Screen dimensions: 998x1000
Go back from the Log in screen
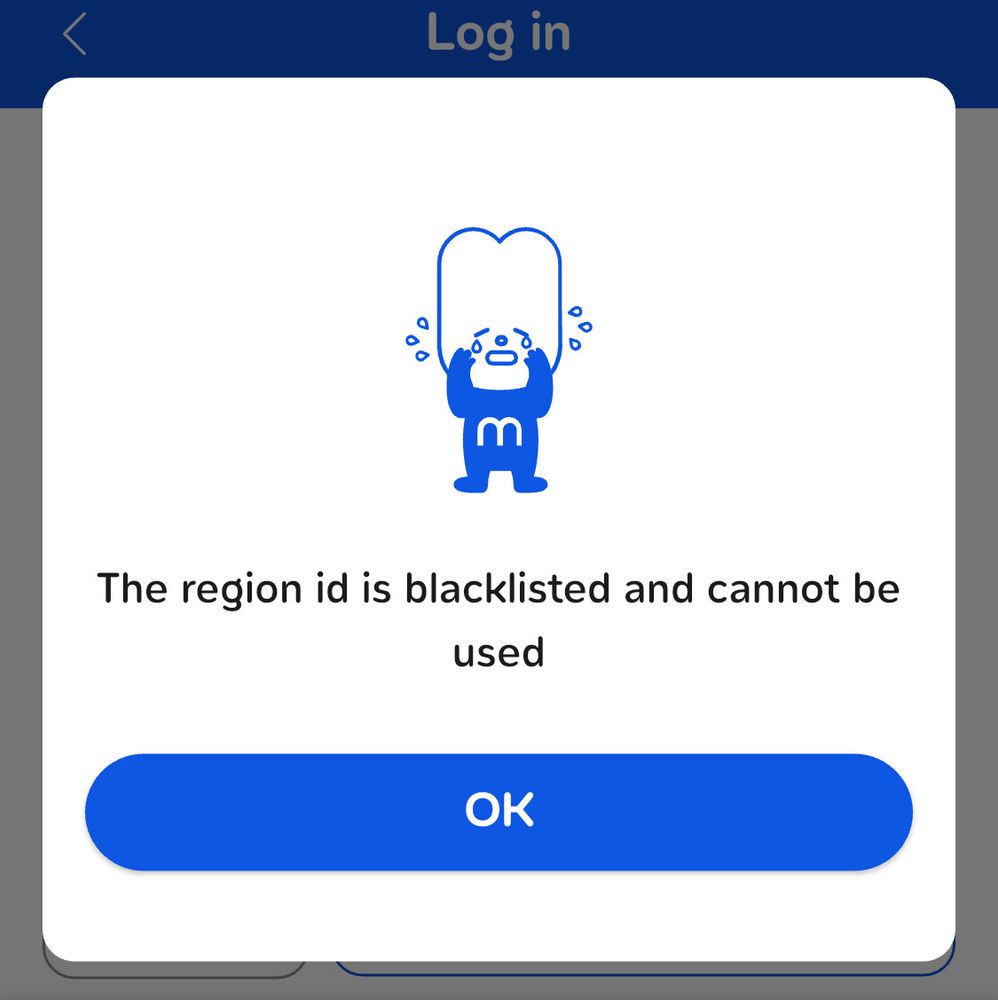[75, 35]
